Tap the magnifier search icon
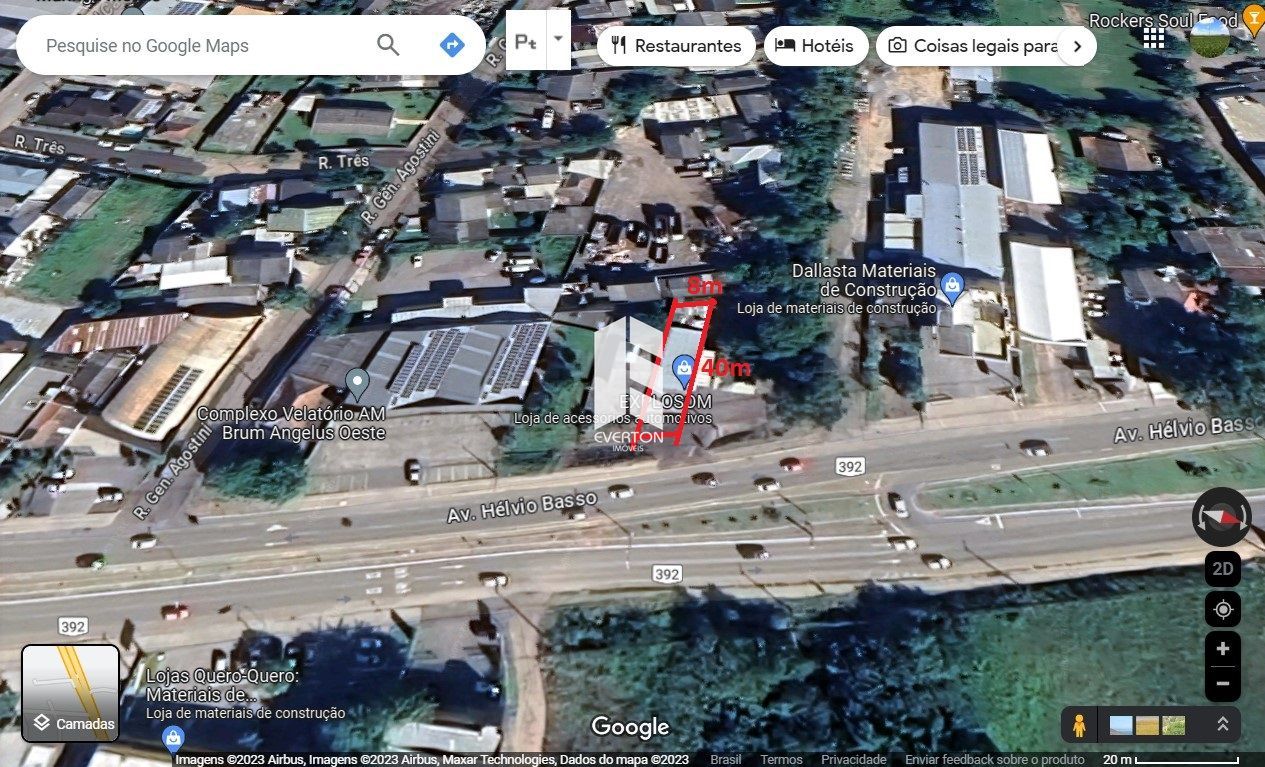The width and height of the screenshot is (1265, 767). tap(388, 45)
